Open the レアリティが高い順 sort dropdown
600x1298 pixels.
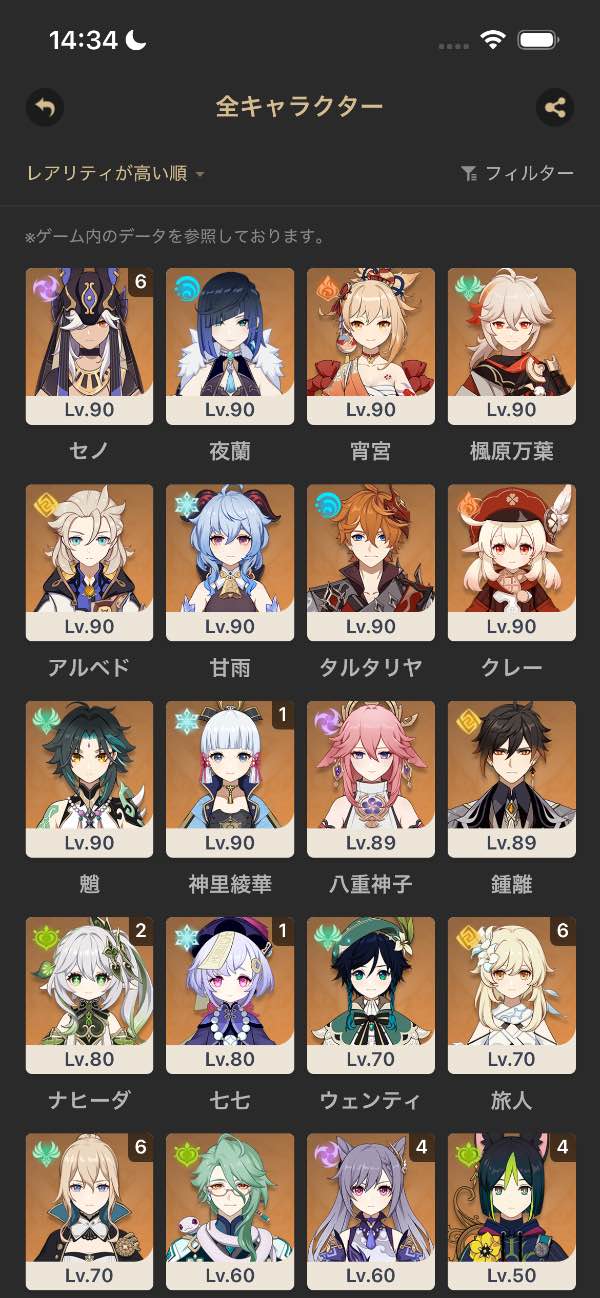click(x=115, y=174)
